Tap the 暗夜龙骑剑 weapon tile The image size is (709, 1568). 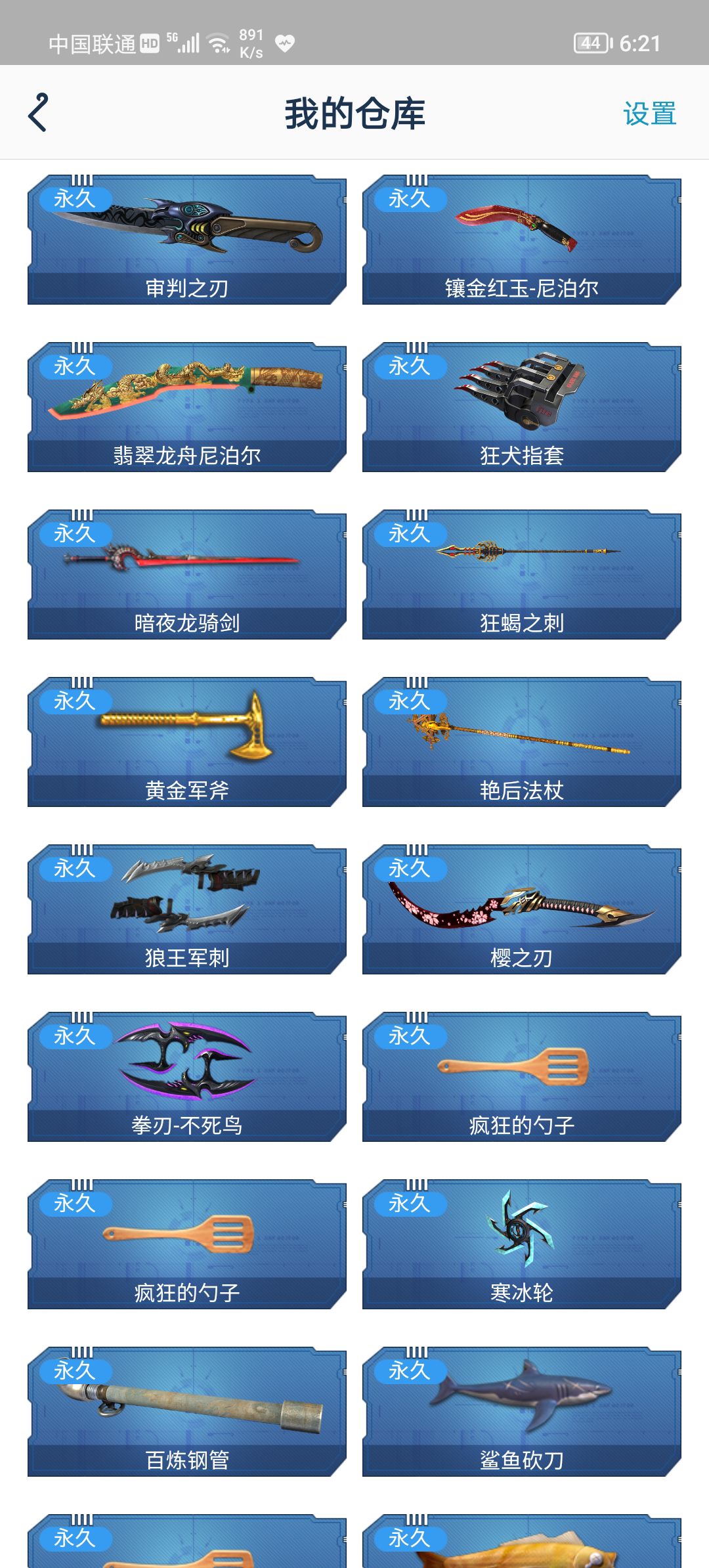pyautogui.click(x=187, y=575)
